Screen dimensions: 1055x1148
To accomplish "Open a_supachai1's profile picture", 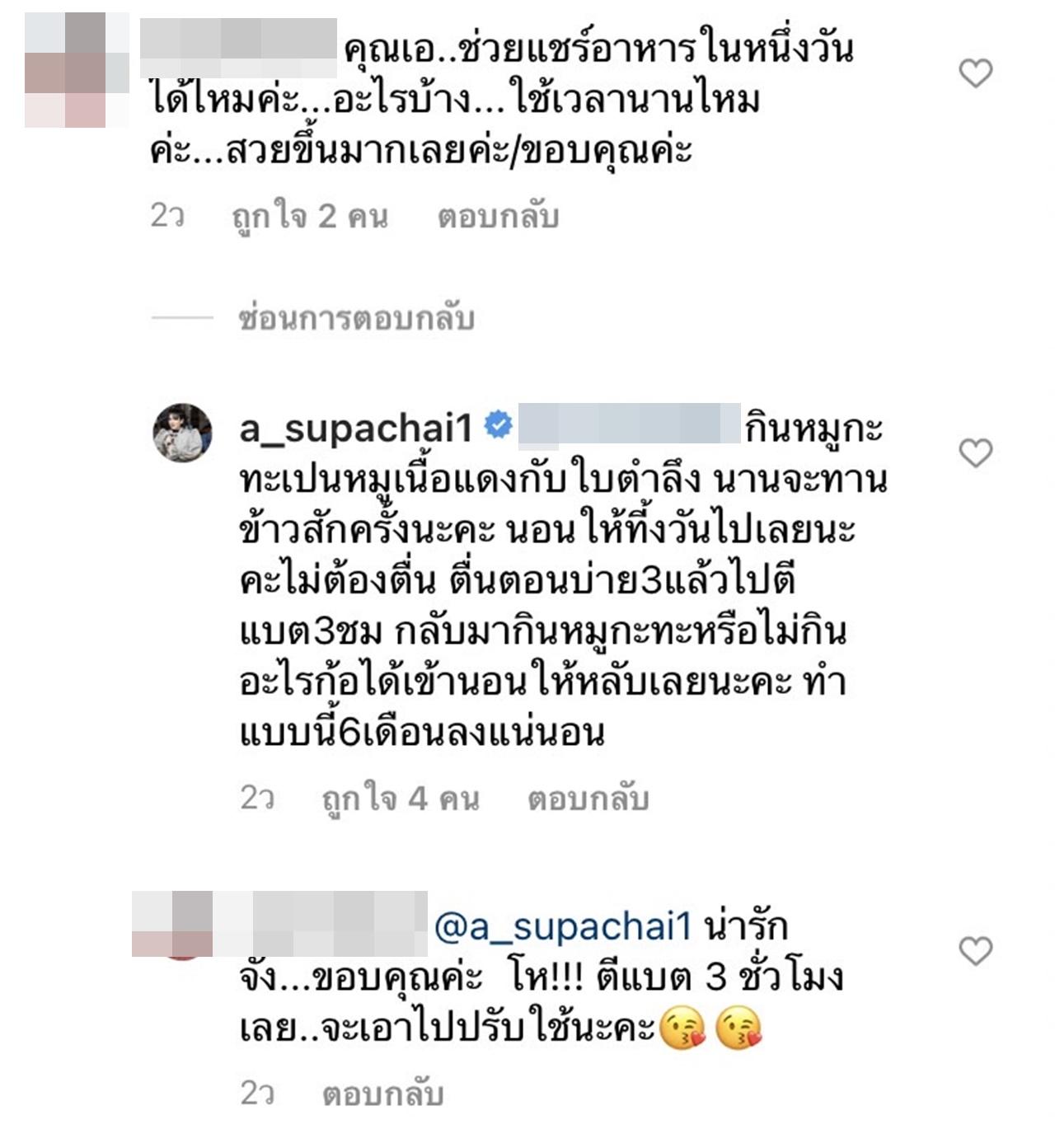I will [x=183, y=432].
